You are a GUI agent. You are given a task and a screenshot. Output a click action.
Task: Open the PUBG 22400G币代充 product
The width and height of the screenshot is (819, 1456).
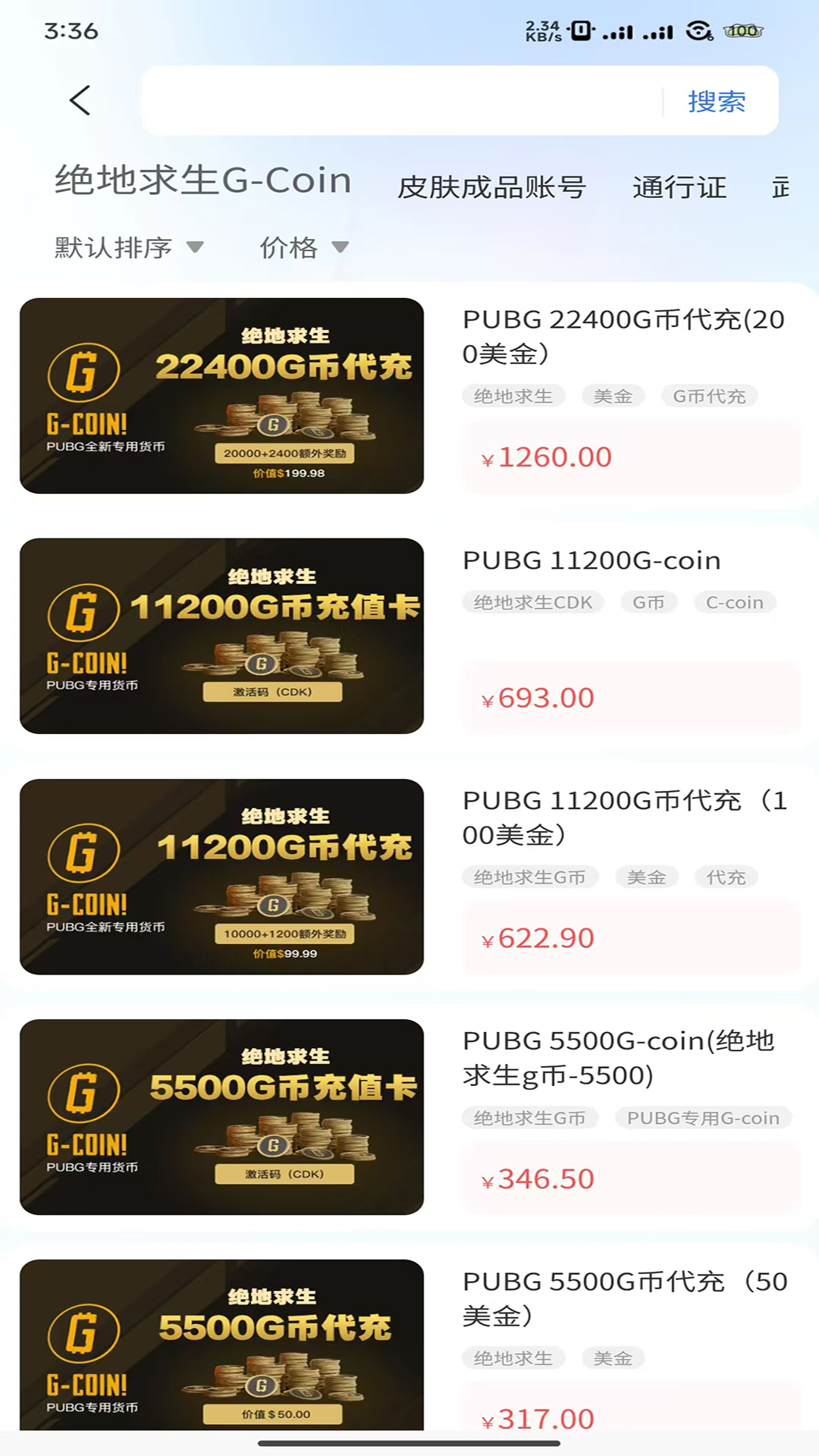pyautogui.click(x=409, y=396)
